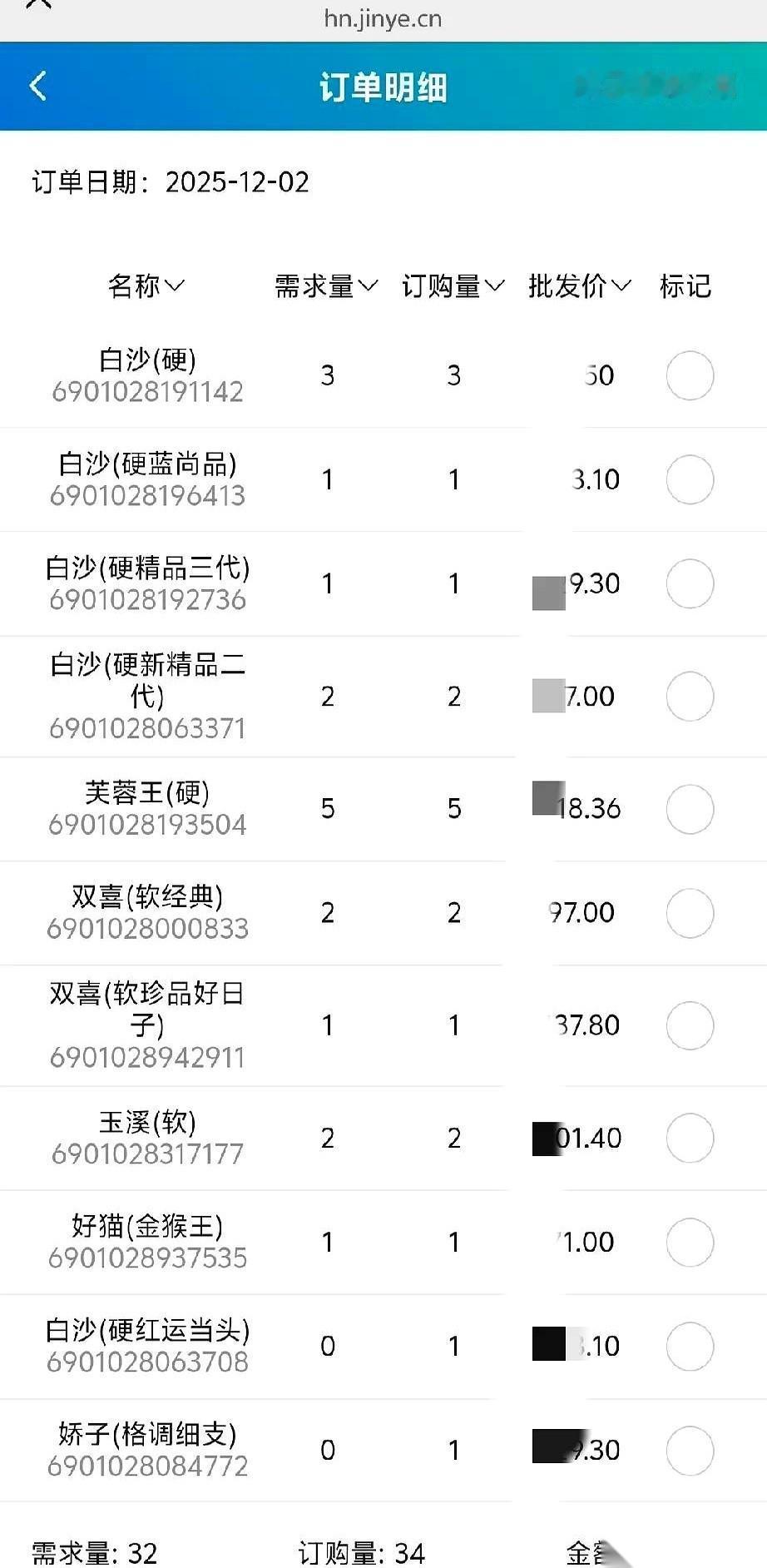Toggle the mark for 娇子(格调细支)

[x=690, y=1450]
